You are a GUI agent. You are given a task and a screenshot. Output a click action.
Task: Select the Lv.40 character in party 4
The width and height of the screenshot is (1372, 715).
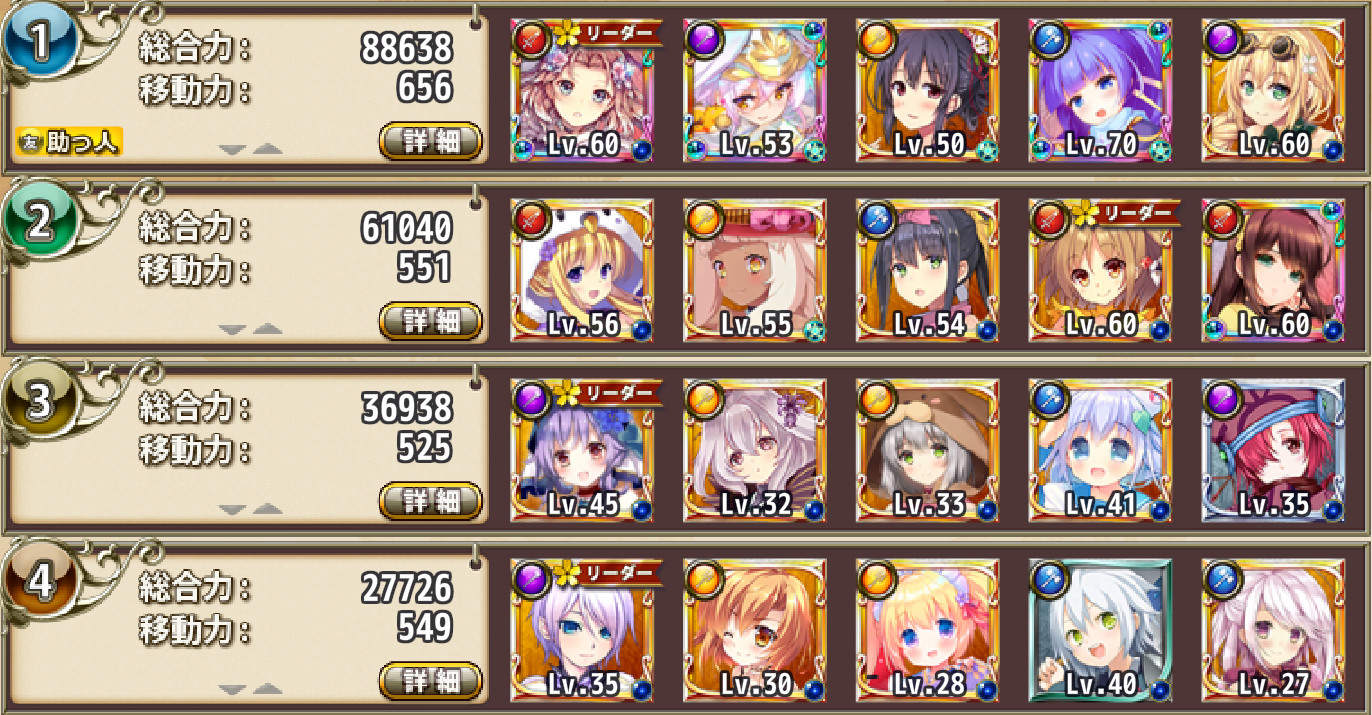click(1100, 630)
